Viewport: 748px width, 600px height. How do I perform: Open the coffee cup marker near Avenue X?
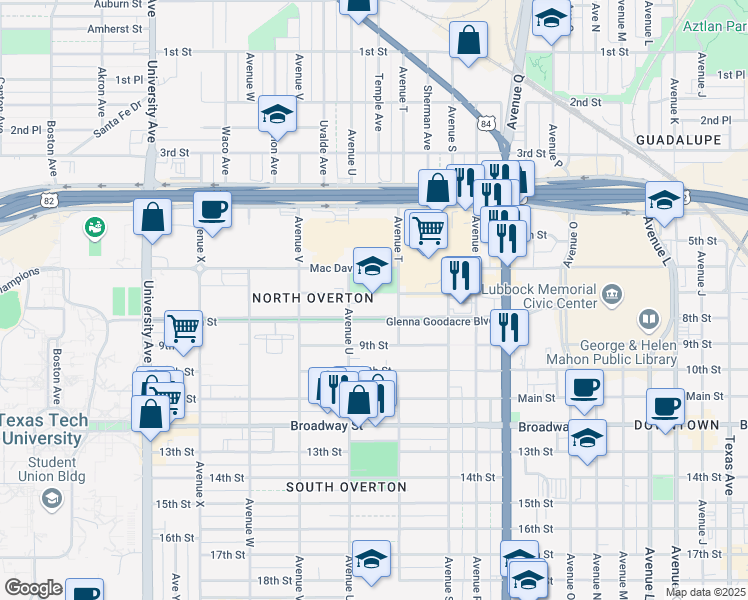pos(213,210)
